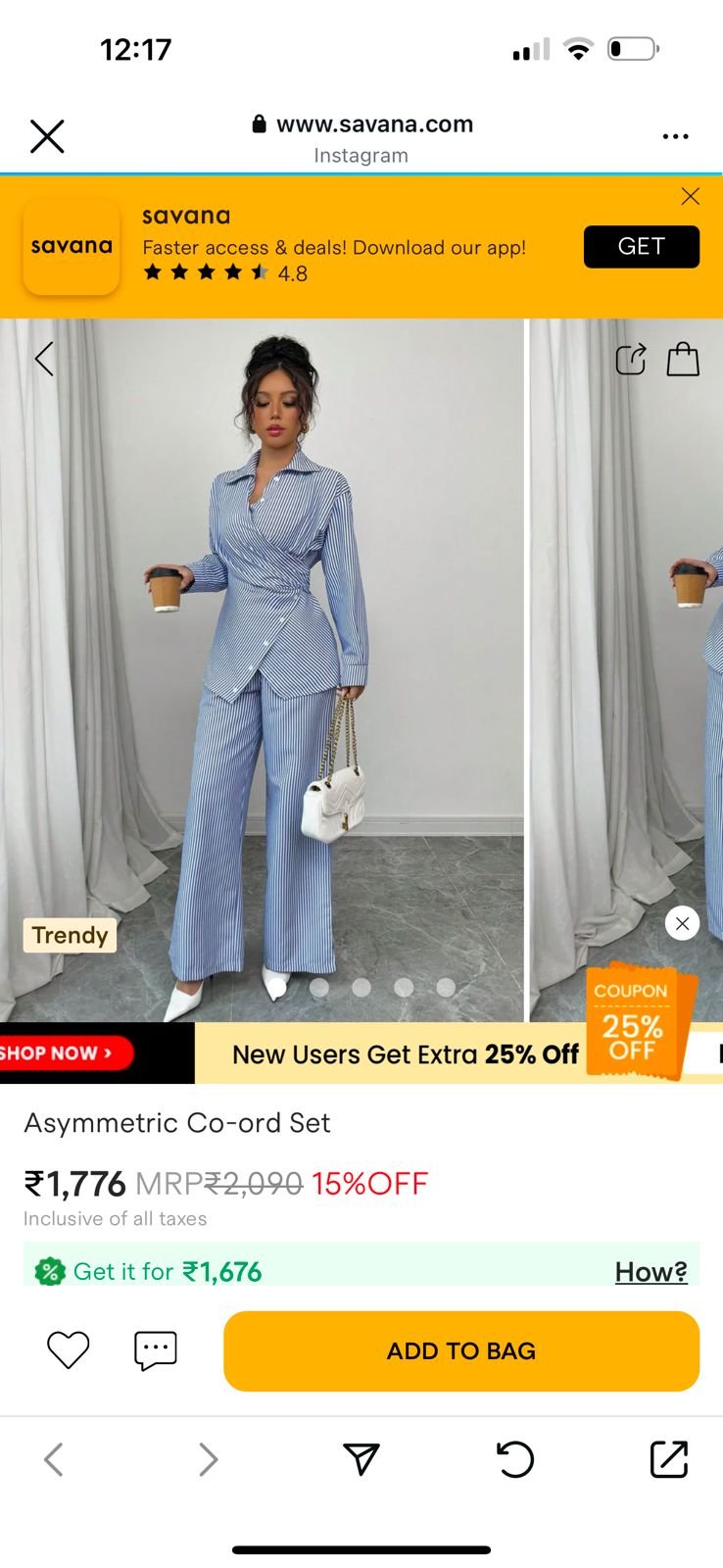See how to get it for ₹1,676
This screenshot has height=1568, width=723.
click(651, 1271)
